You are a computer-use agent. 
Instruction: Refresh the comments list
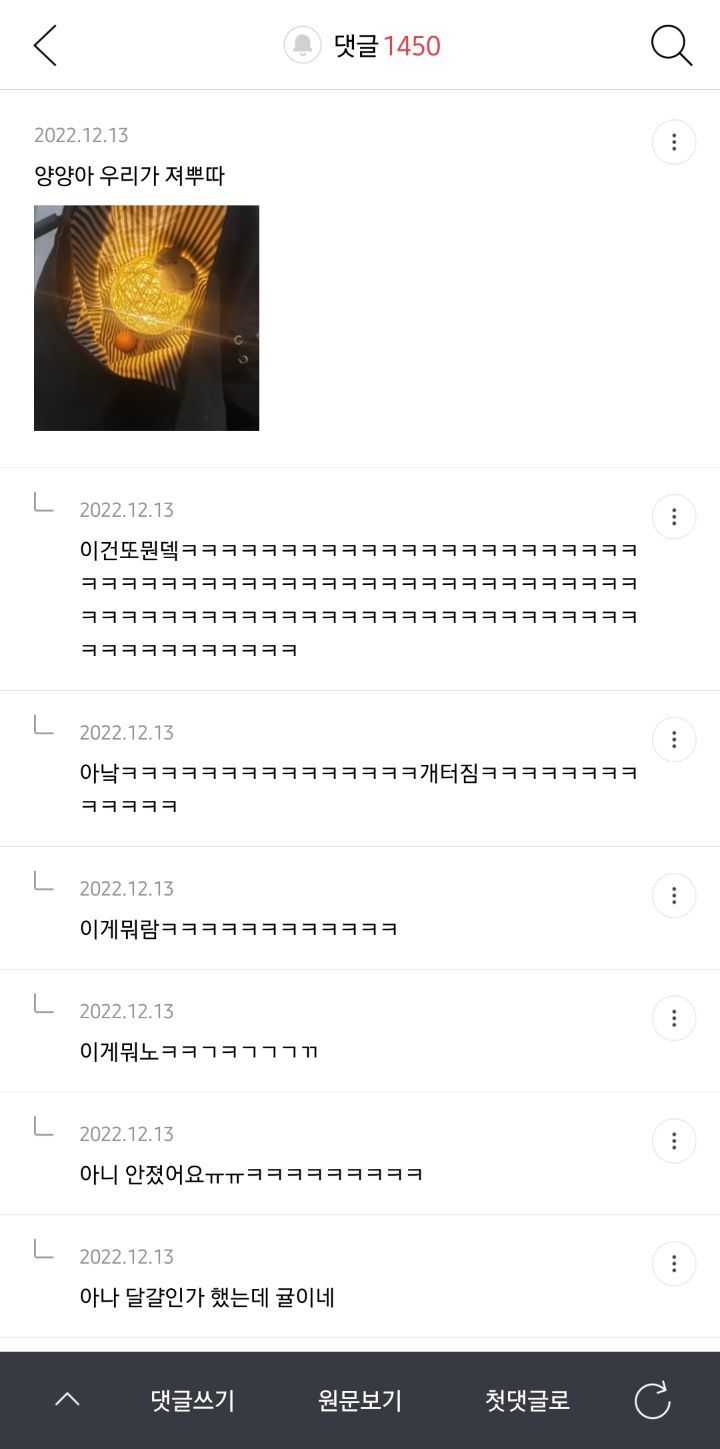point(652,1400)
